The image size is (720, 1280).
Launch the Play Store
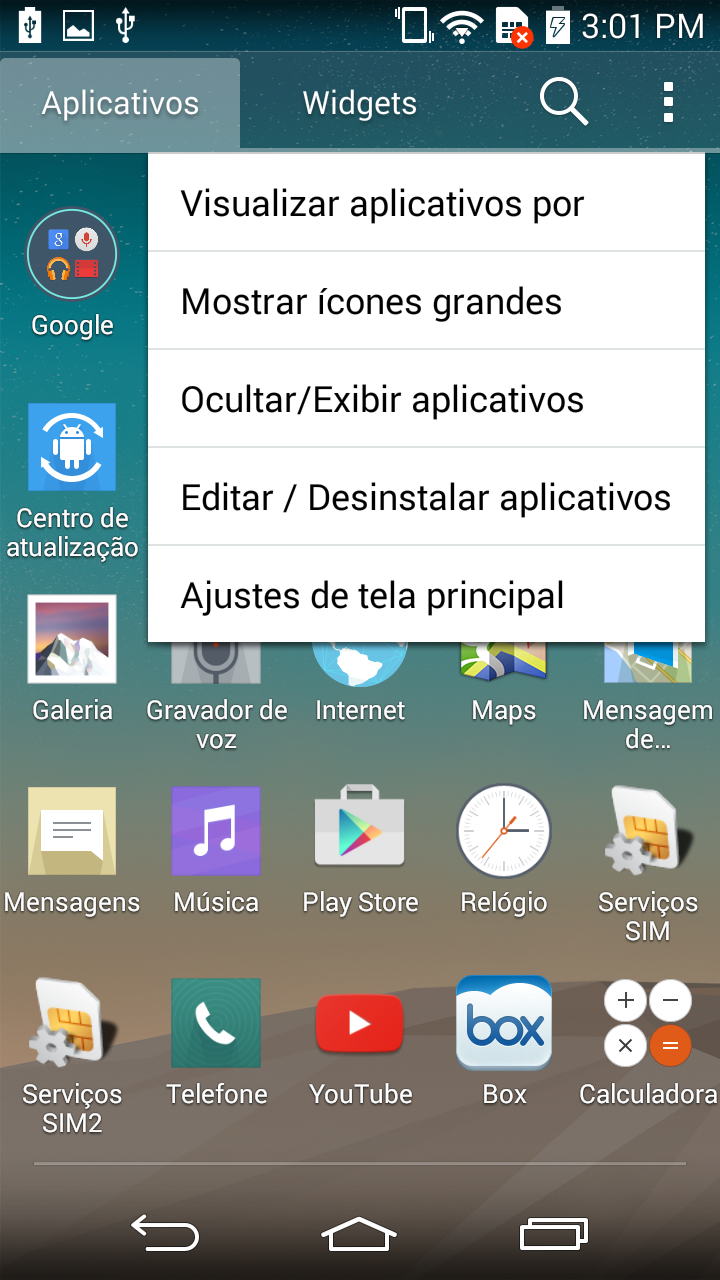[360, 830]
